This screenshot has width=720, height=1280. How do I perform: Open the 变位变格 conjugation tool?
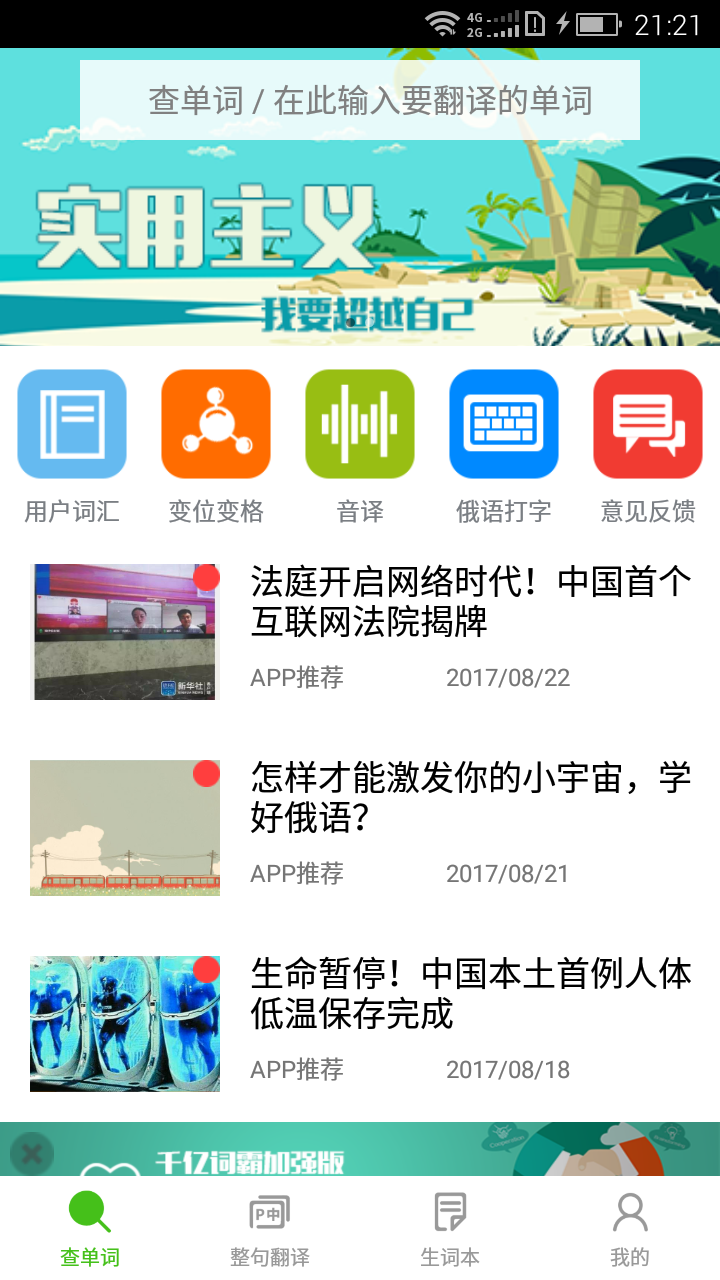coord(215,422)
